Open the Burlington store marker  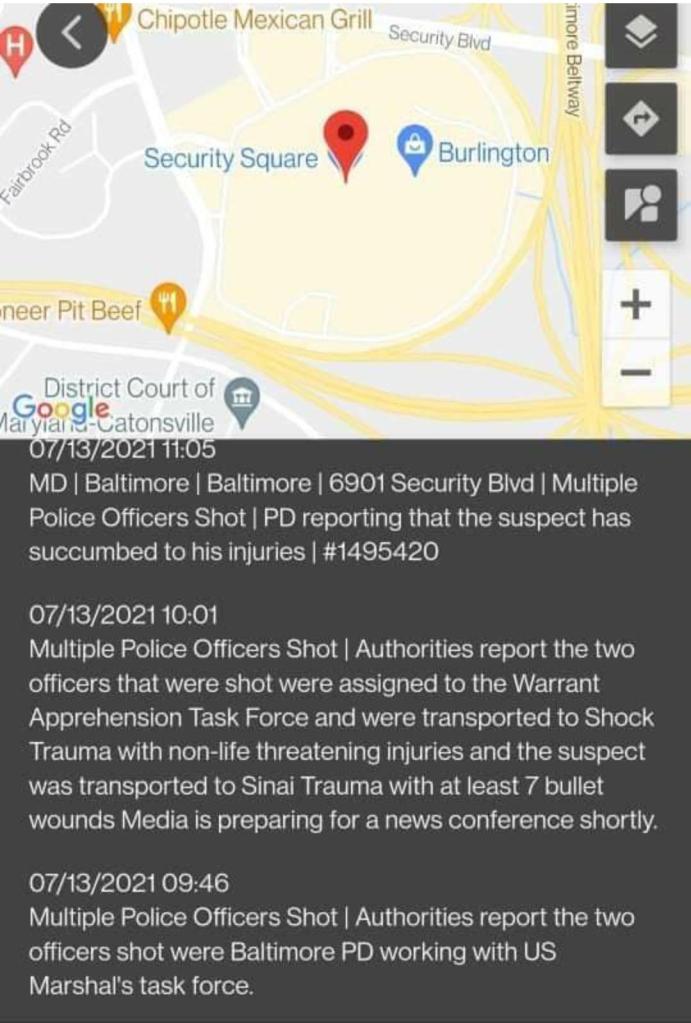click(413, 148)
